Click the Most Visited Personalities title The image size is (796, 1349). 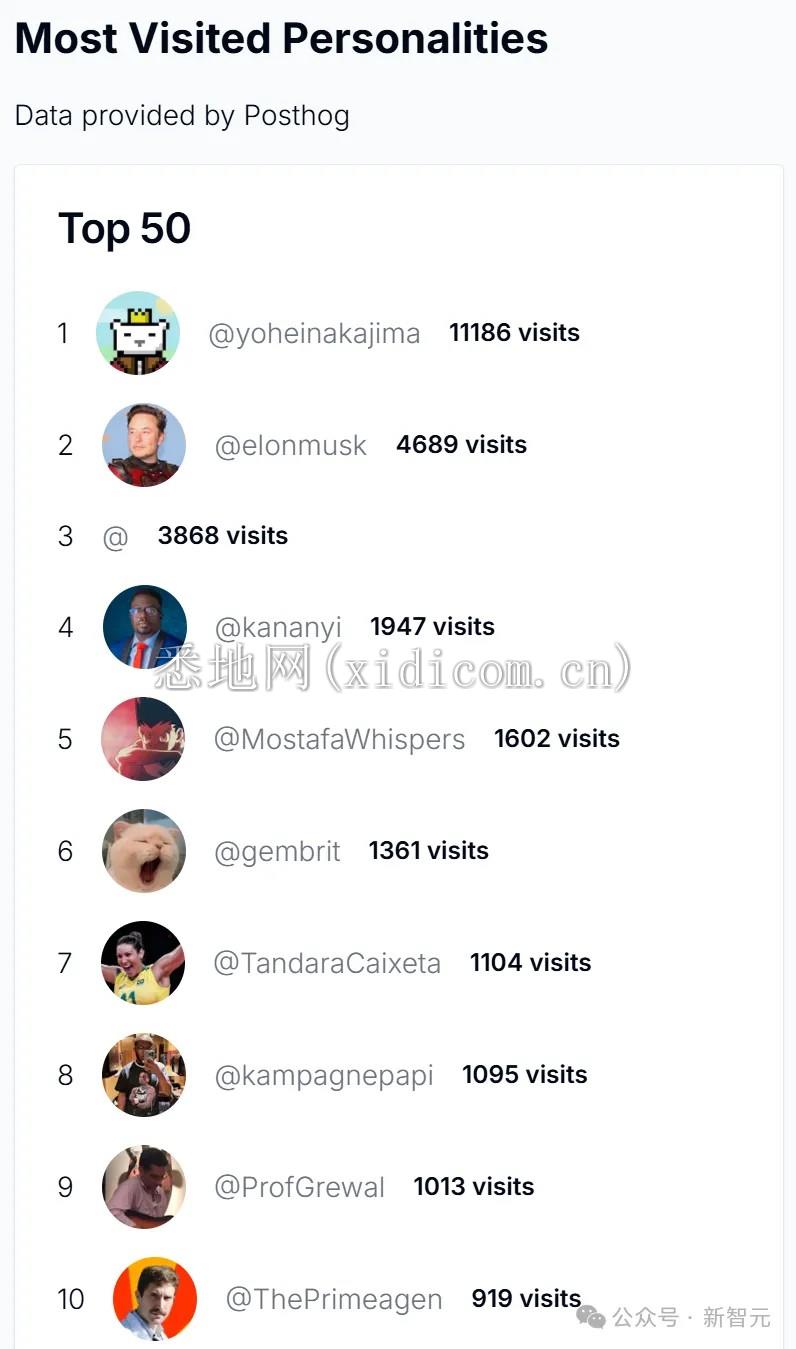coord(282,38)
